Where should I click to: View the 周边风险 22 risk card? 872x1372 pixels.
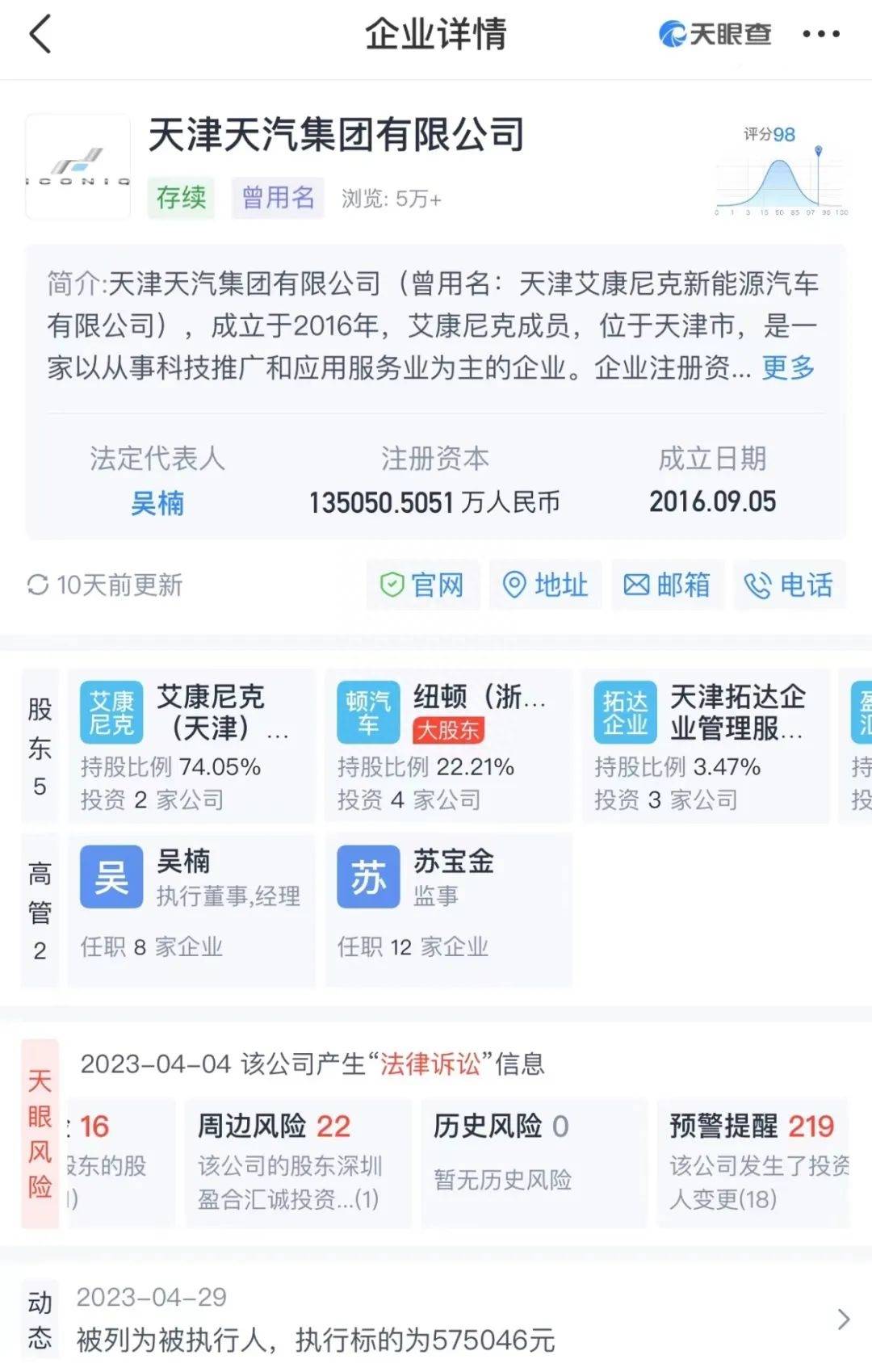point(297,1163)
